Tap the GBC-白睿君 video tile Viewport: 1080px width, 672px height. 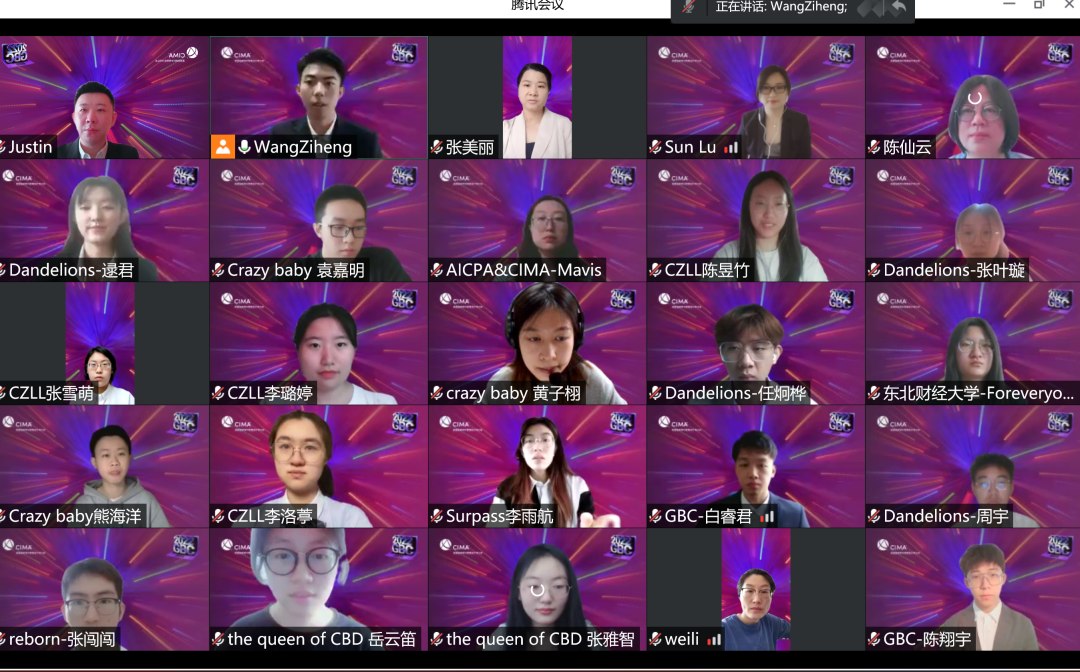click(x=755, y=466)
